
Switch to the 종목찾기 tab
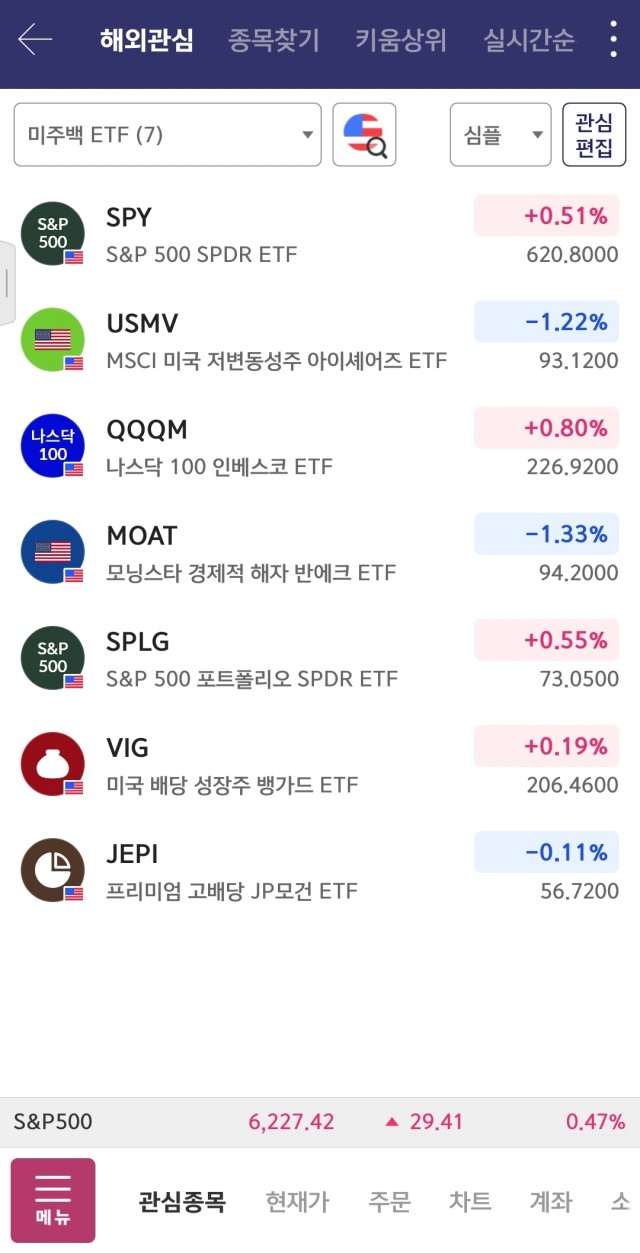(x=274, y=41)
